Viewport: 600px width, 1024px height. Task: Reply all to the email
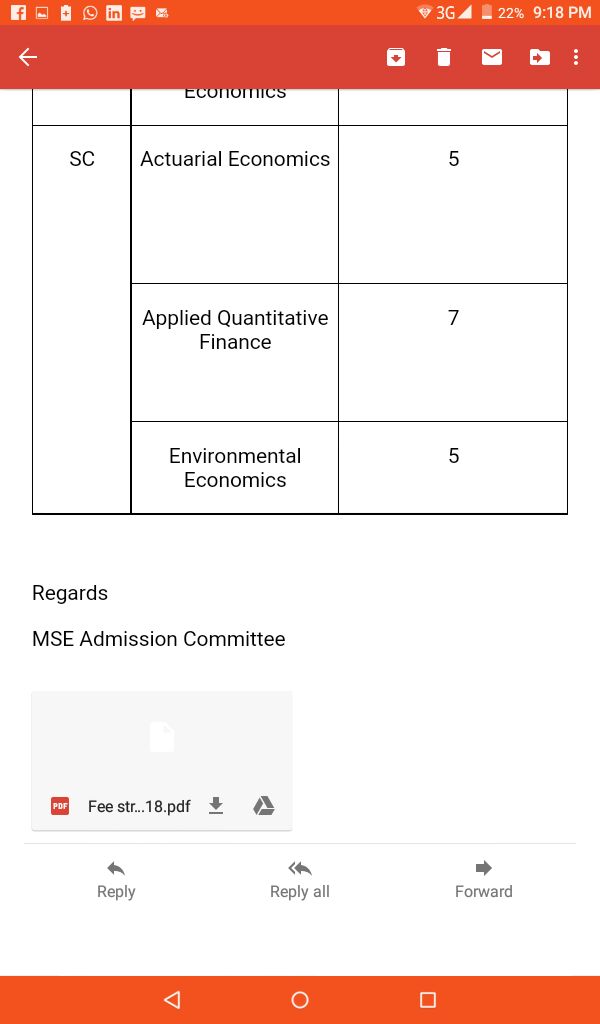point(299,879)
